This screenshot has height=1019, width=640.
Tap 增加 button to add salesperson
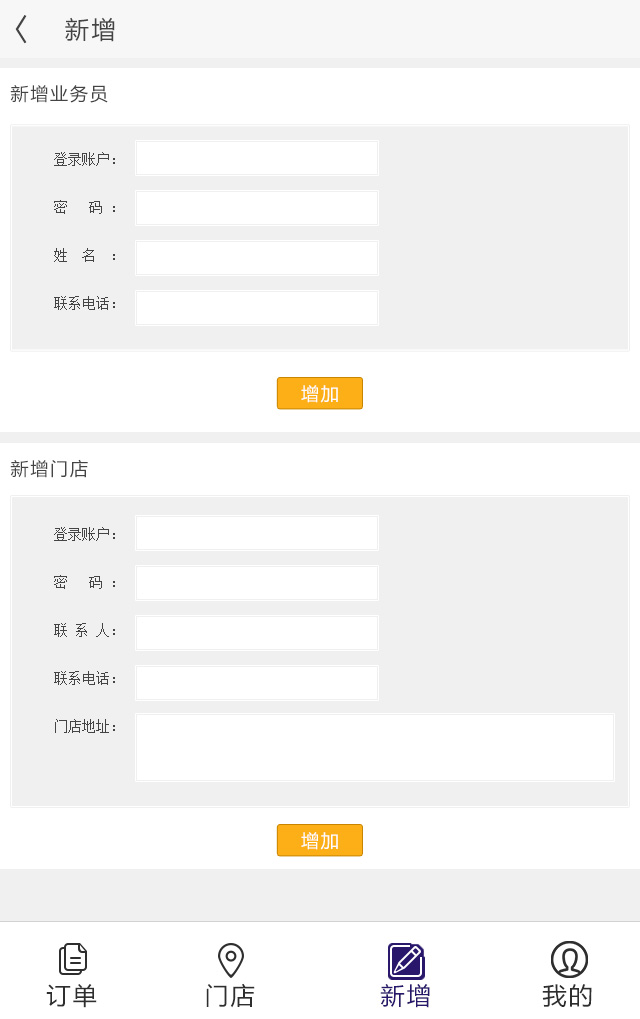[319, 393]
